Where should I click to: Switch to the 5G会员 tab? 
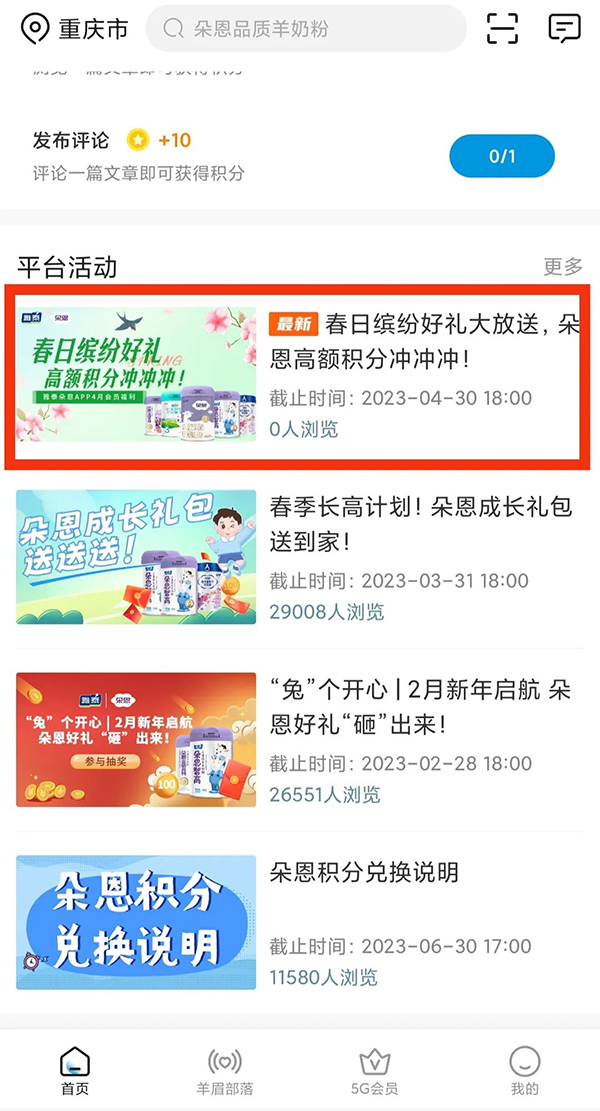click(375, 1071)
